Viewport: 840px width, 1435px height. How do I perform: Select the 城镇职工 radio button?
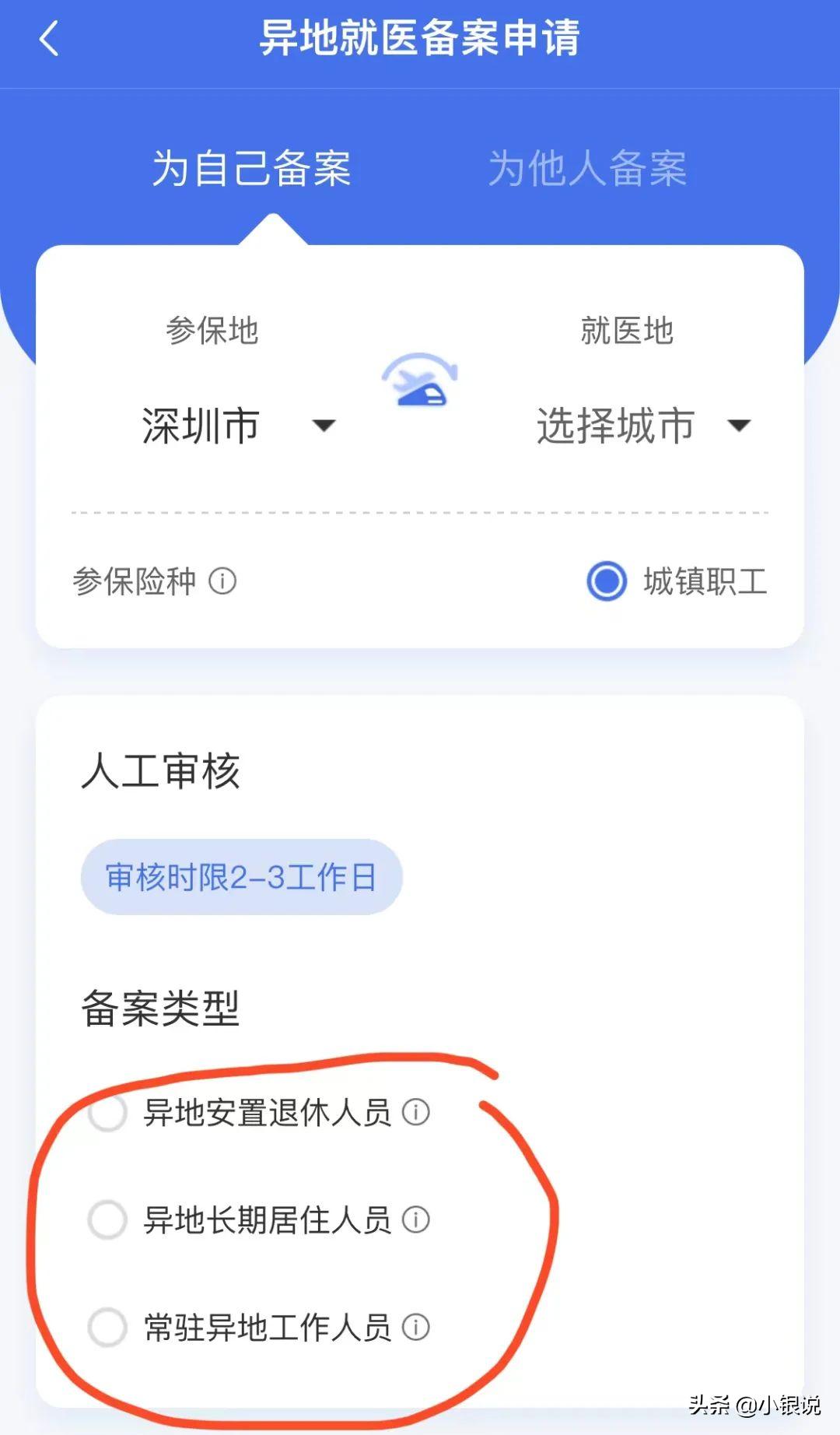coord(607,582)
